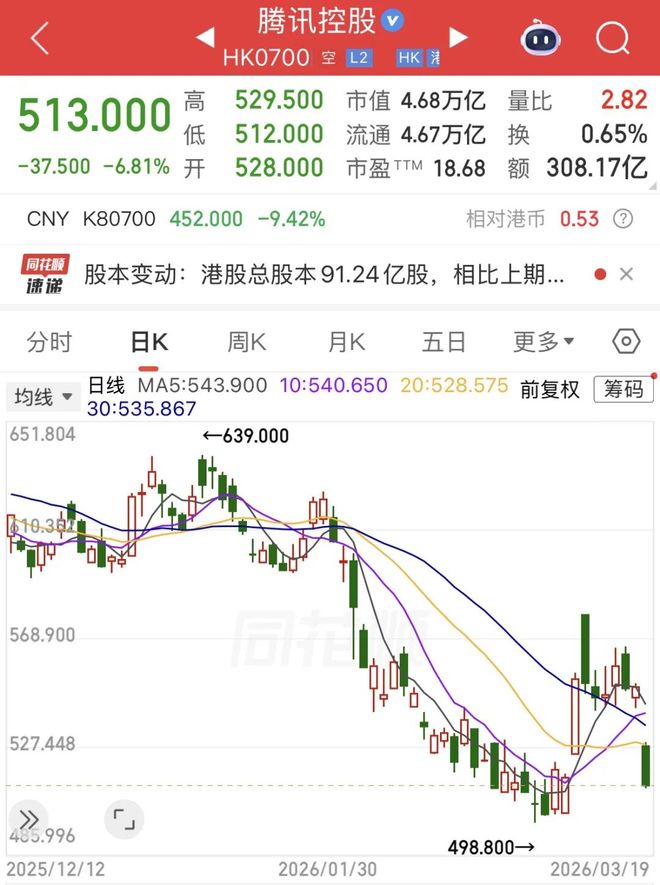
Task: Open the fullscreen chart icon
Action: pos(124,819)
